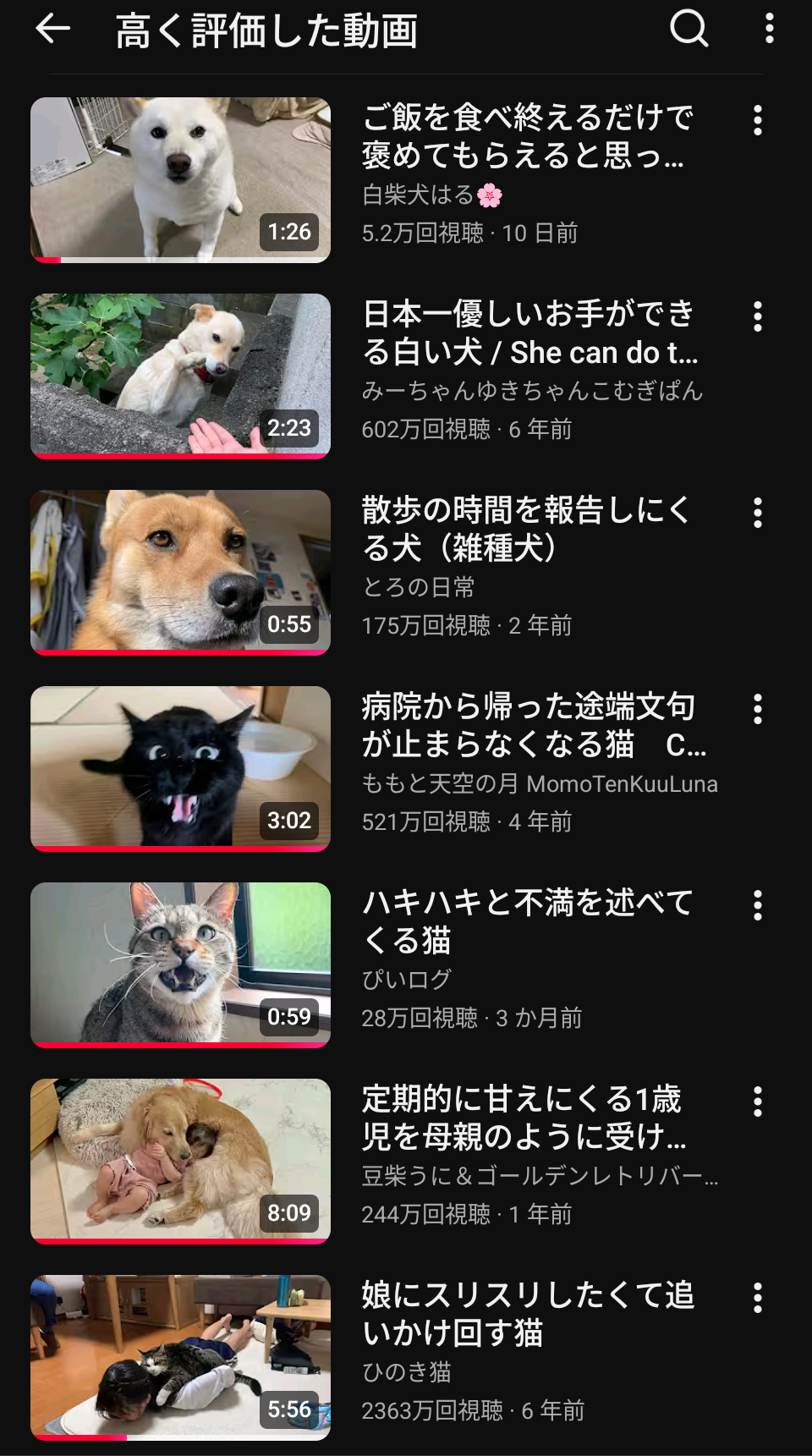Open options for the MomoTenKuuLuna video
812x1456 pixels.
758,709
